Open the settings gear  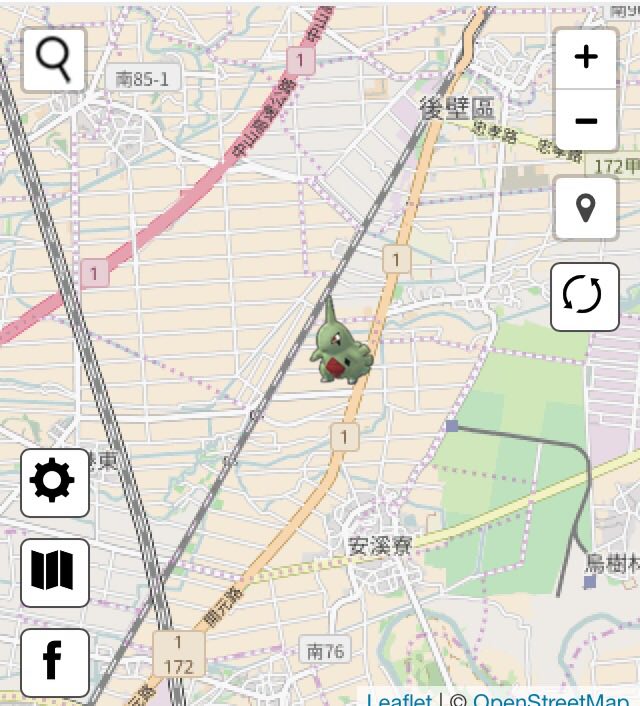coord(54,482)
